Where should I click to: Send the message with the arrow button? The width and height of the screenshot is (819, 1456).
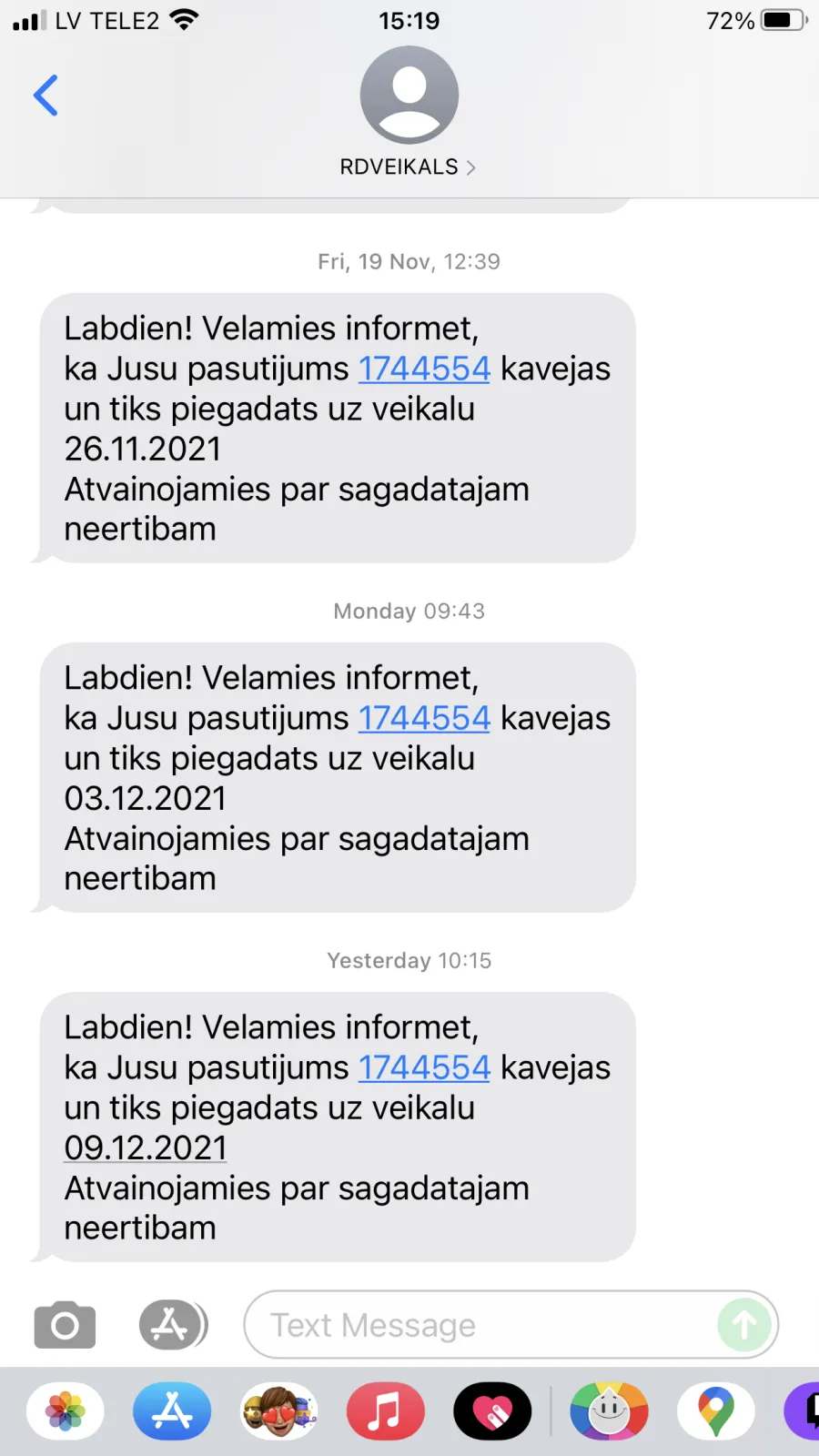tap(744, 1325)
